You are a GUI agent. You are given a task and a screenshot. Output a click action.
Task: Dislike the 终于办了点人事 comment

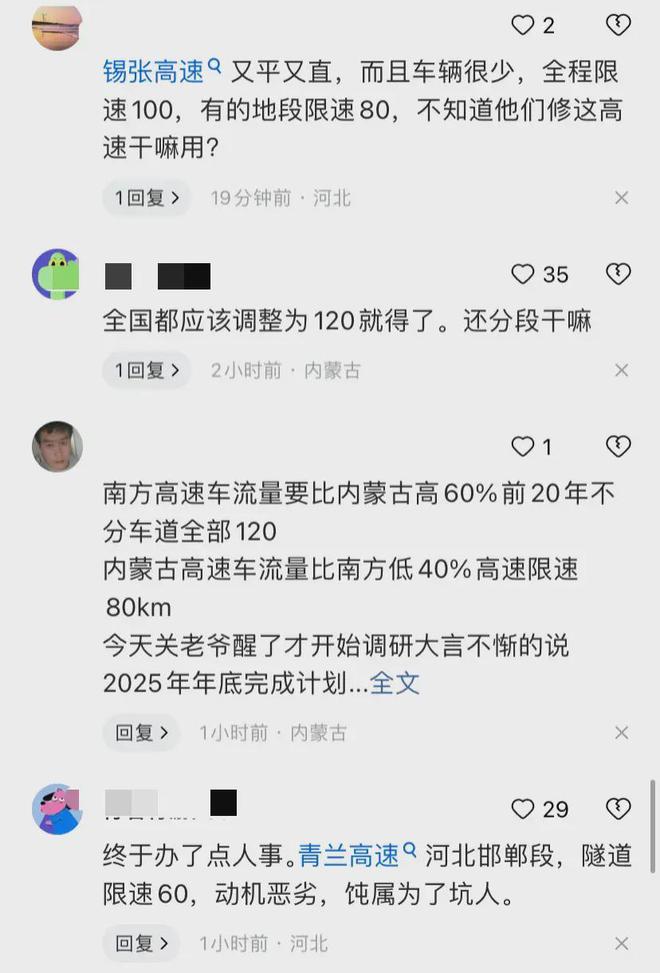point(619,808)
